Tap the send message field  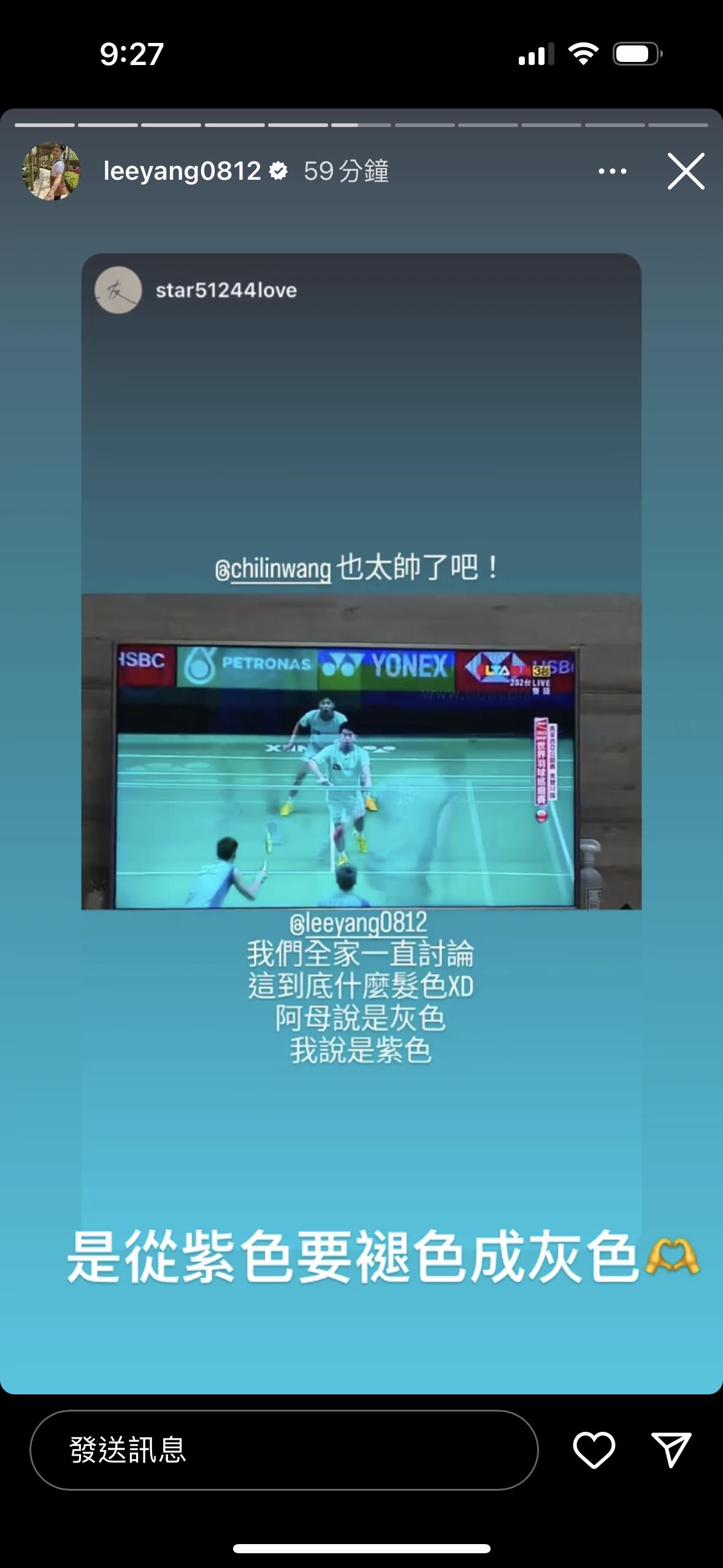pos(283,1450)
